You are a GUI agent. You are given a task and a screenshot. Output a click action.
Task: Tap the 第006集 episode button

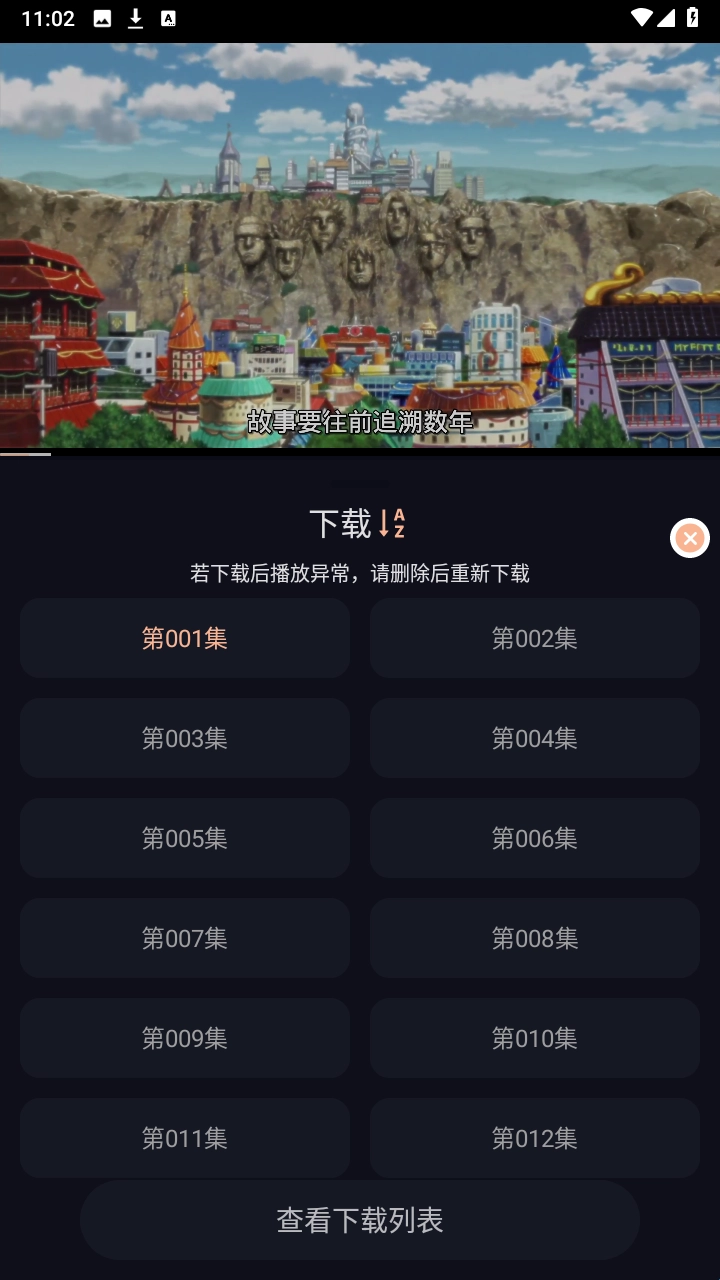534,838
